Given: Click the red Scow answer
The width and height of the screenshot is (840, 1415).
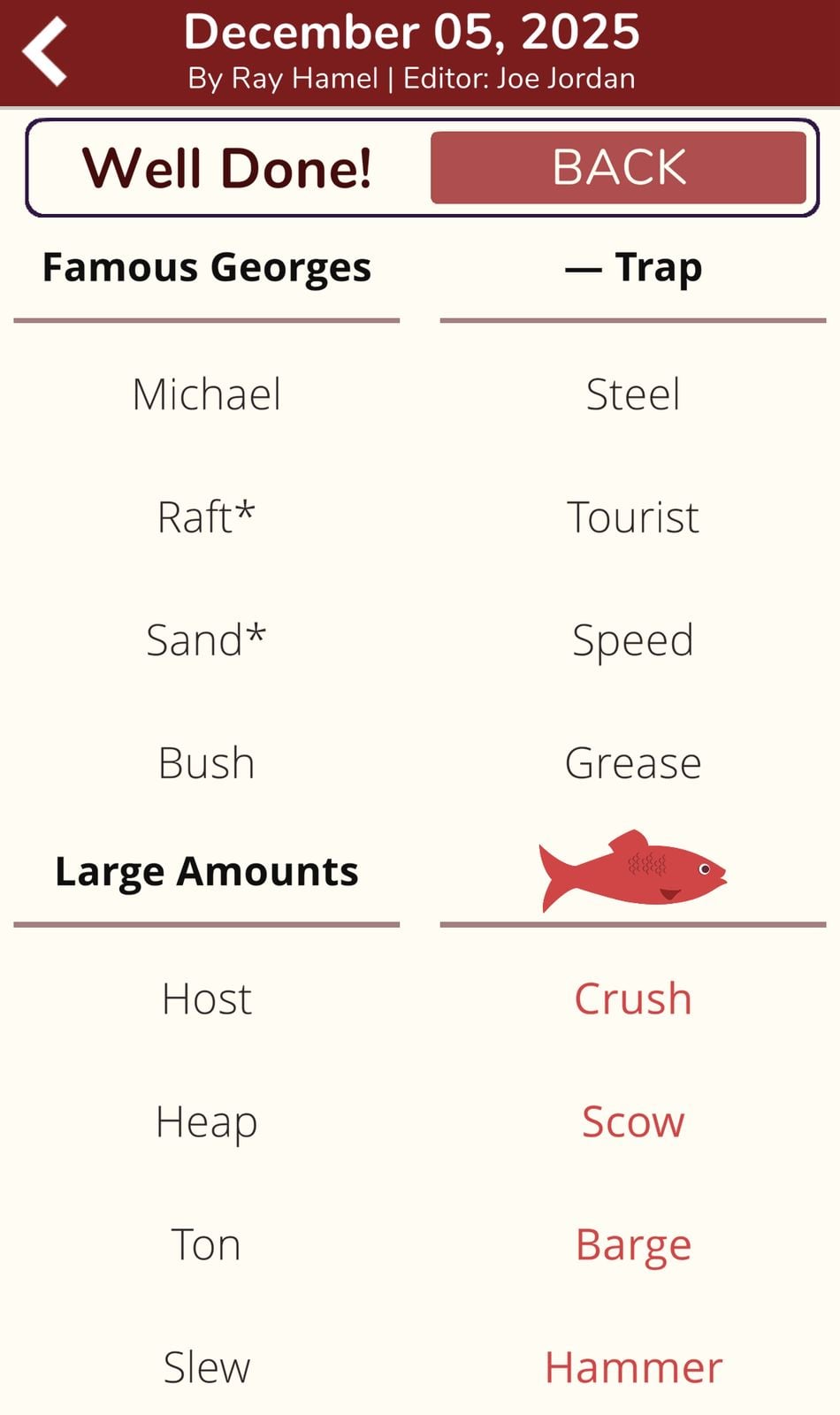Looking at the screenshot, I should click(632, 1121).
